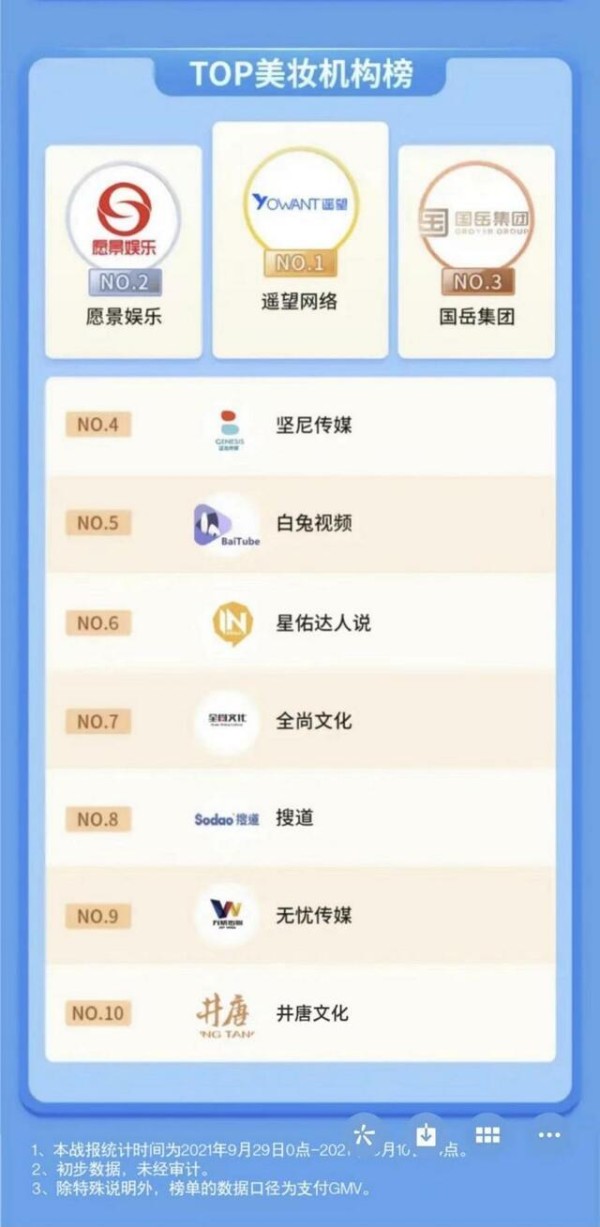This screenshot has height=1227, width=600.
Task: Tap the sparkle effects icon
Action: pyautogui.click(x=364, y=1135)
